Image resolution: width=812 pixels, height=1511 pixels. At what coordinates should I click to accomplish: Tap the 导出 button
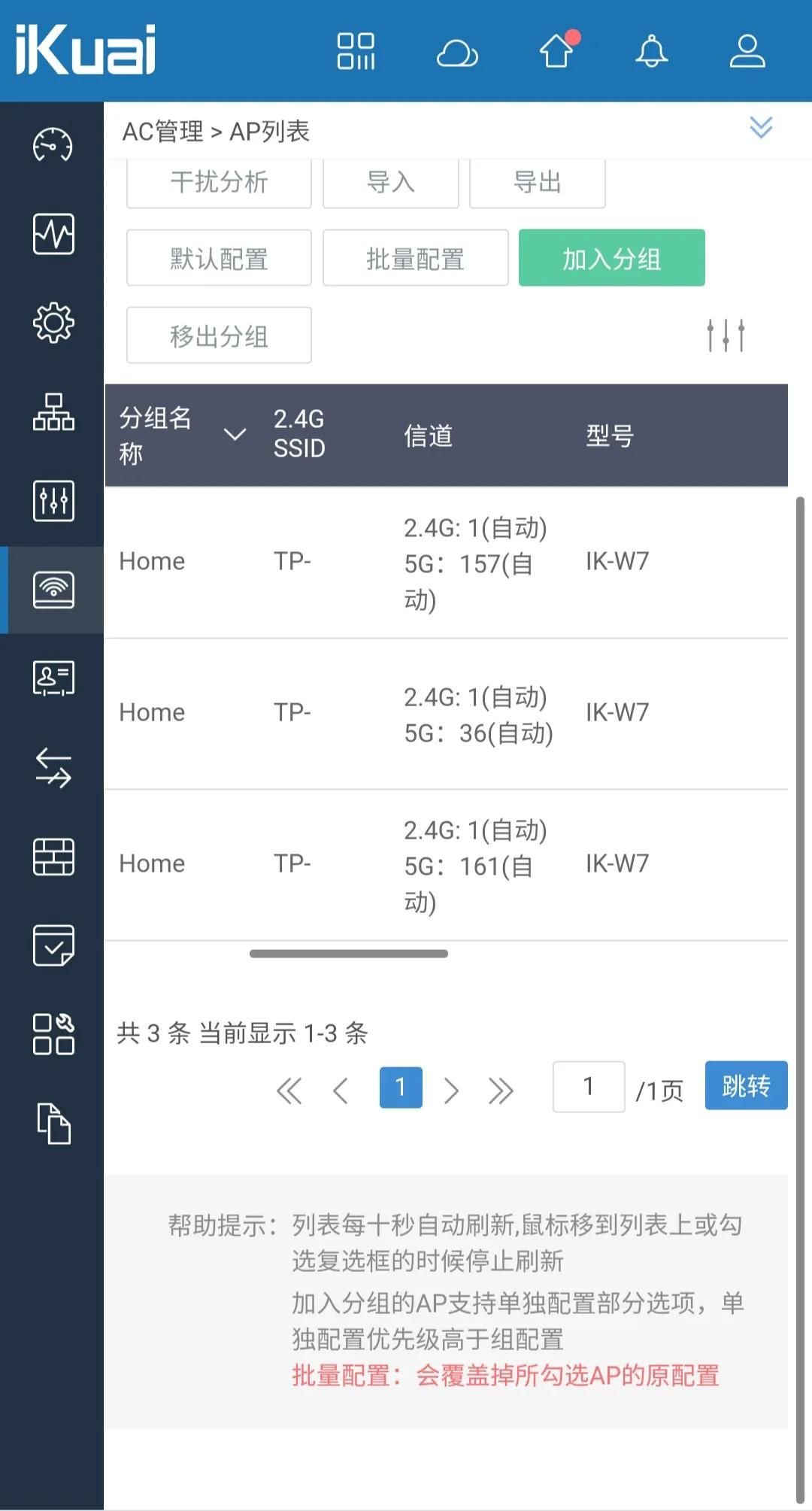coord(537,183)
